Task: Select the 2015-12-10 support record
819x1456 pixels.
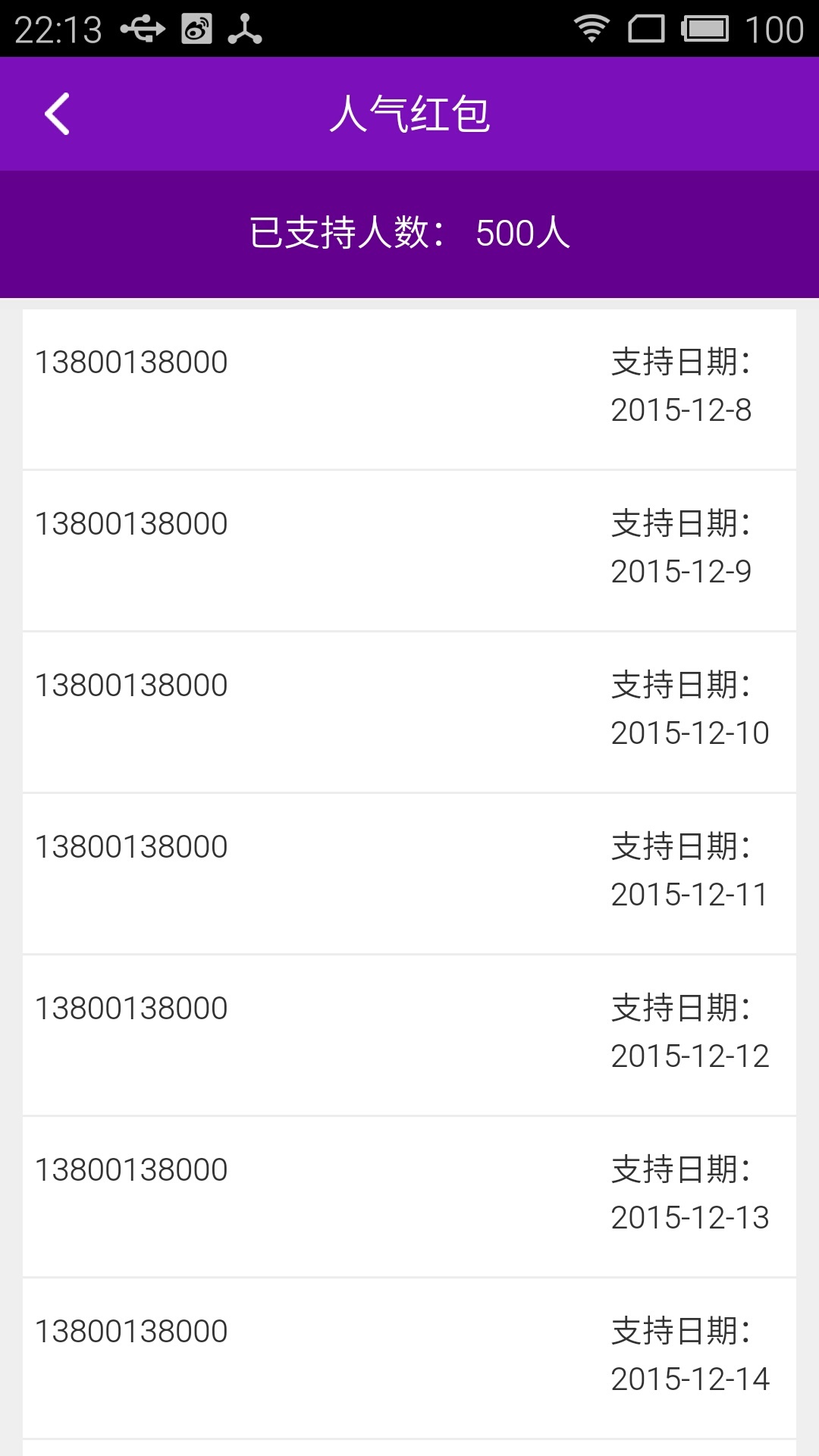Action: point(409,709)
